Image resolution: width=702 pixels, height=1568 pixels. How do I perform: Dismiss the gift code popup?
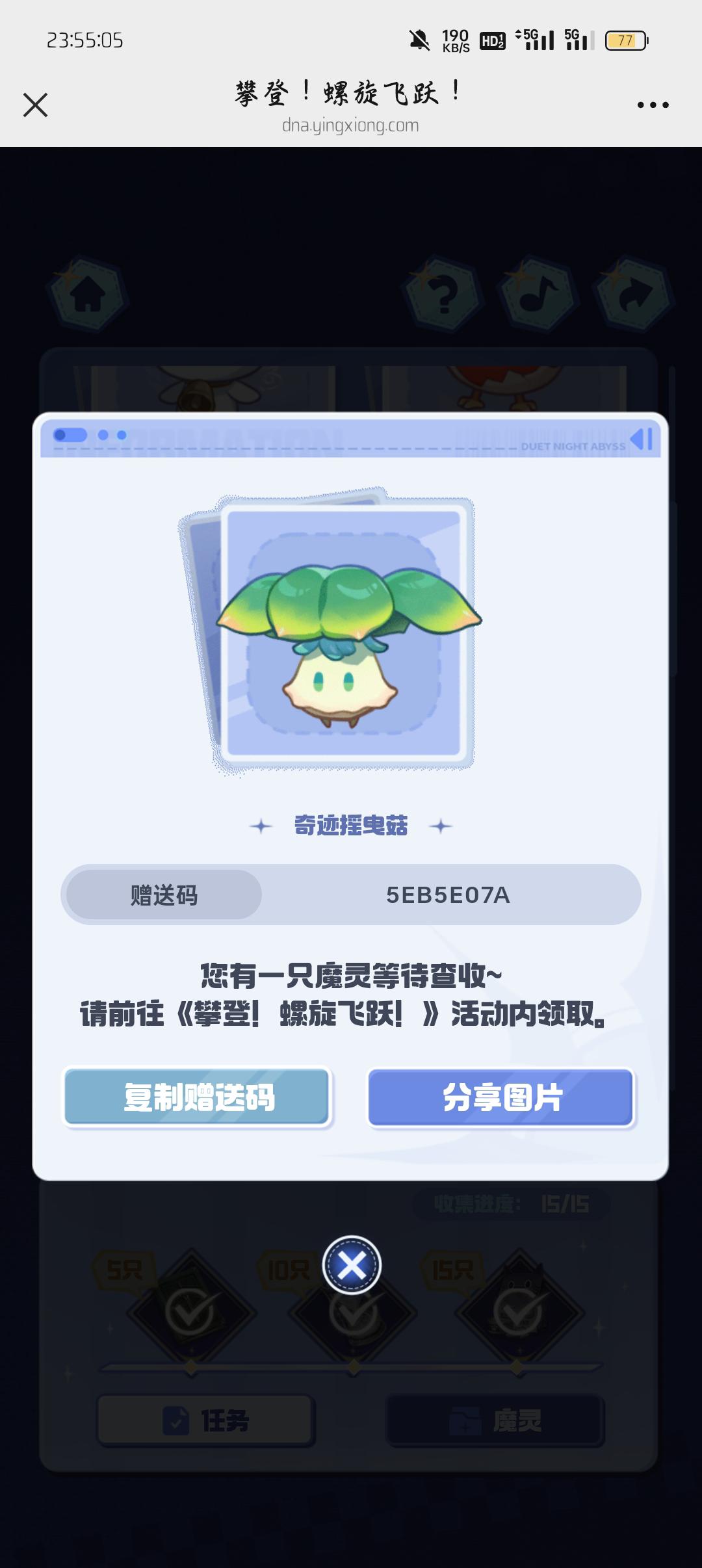point(352,1265)
